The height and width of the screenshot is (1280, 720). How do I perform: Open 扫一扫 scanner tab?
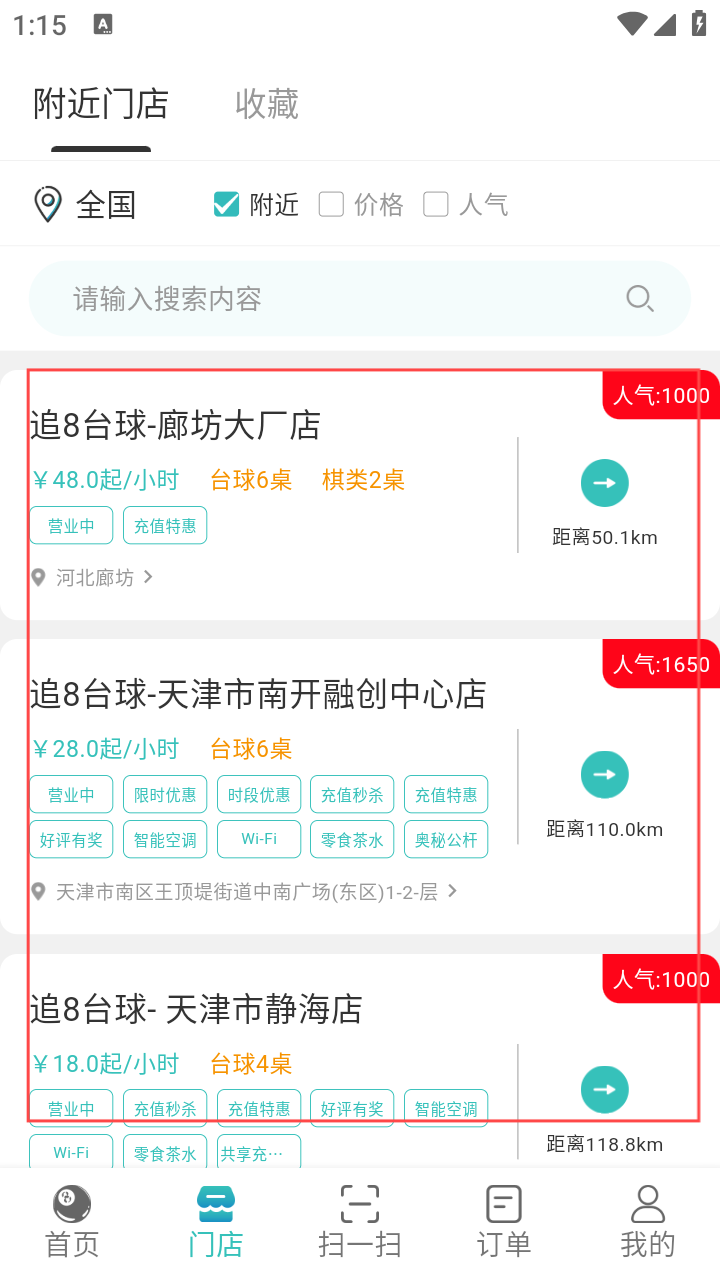pos(360,1221)
